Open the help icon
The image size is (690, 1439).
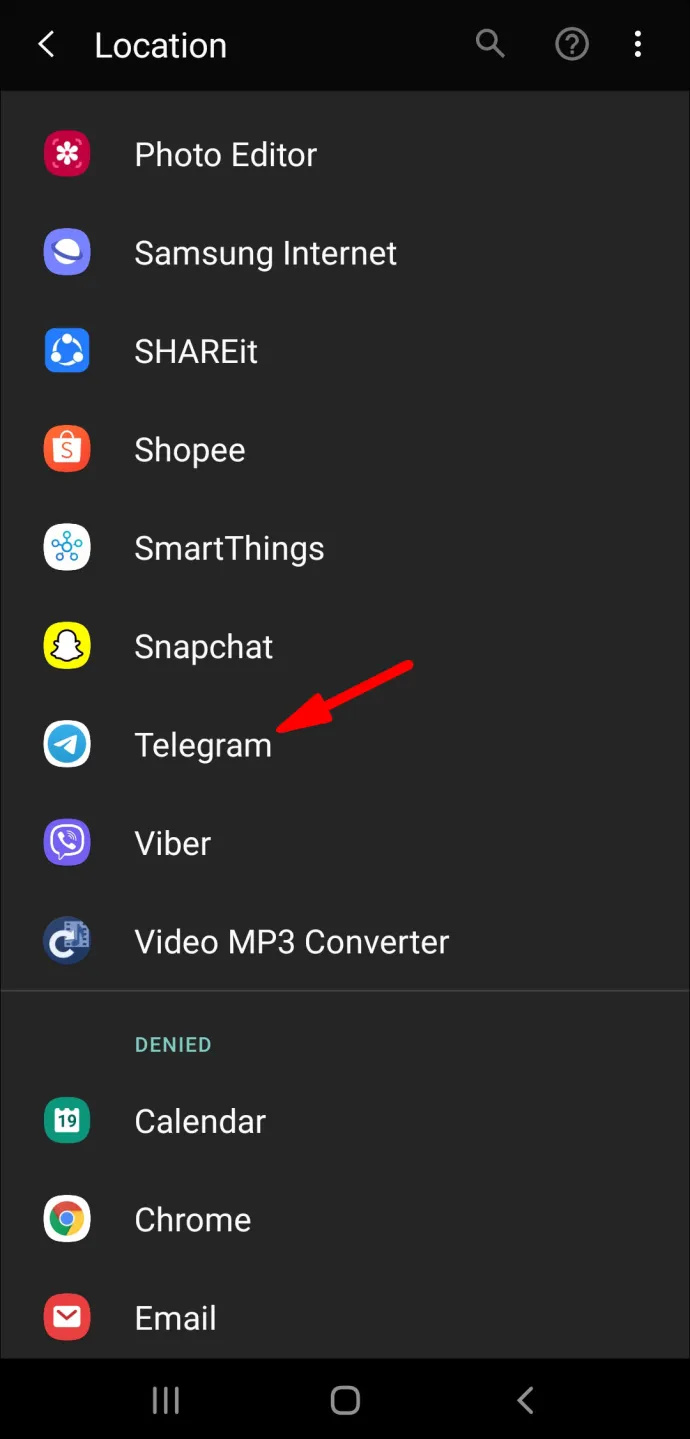point(572,44)
